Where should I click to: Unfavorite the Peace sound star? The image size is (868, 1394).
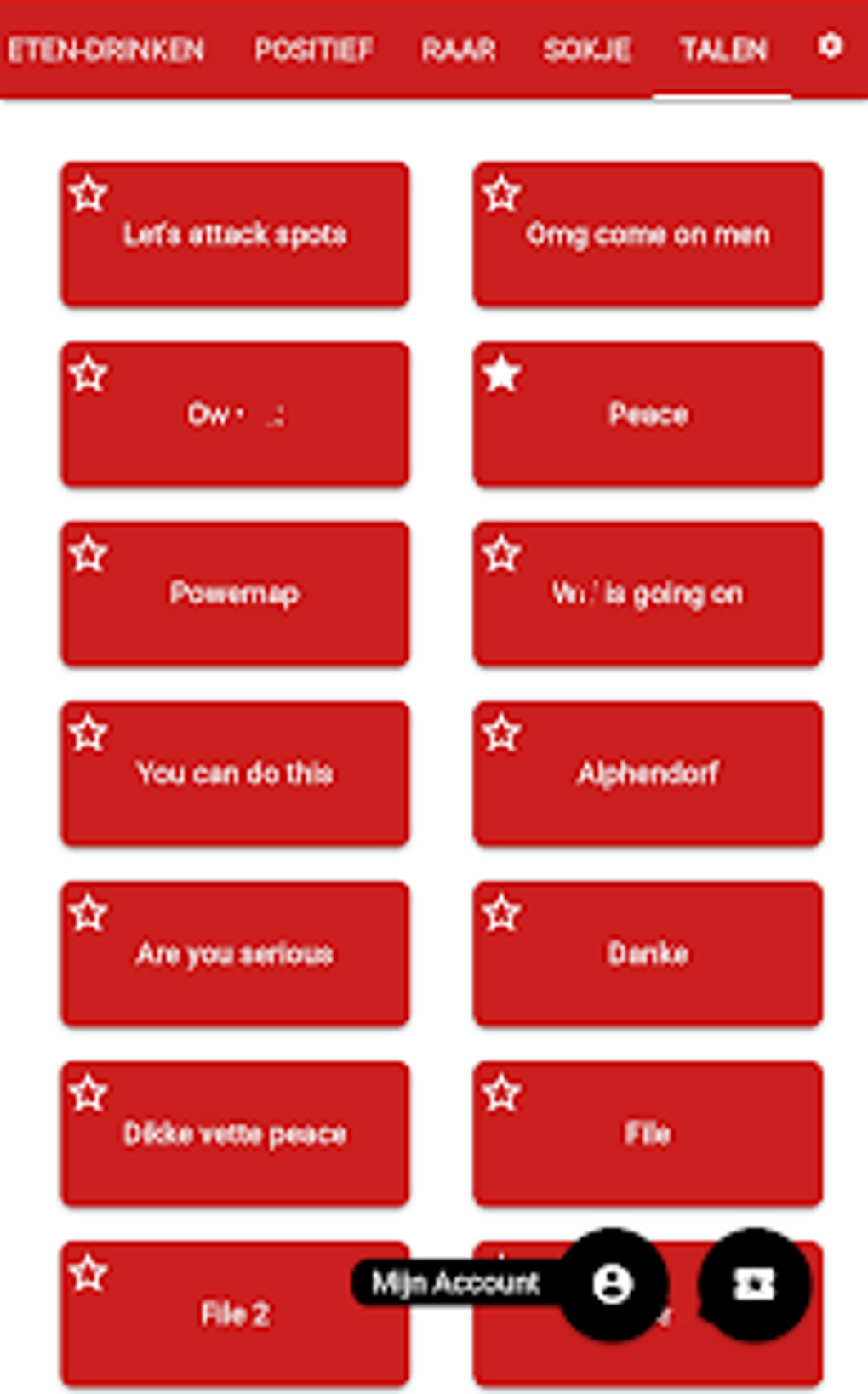tap(501, 374)
